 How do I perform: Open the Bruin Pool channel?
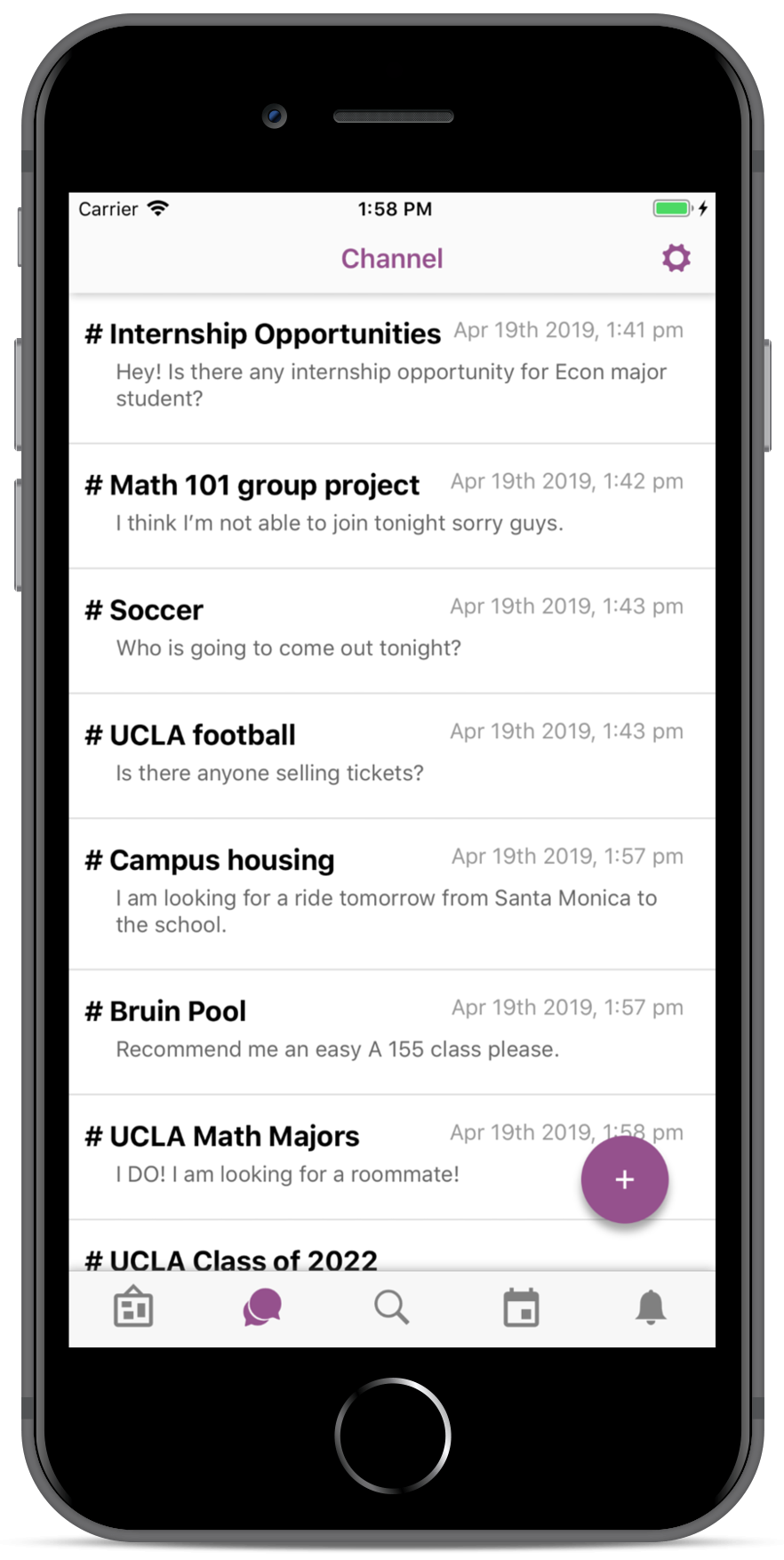[391, 1030]
